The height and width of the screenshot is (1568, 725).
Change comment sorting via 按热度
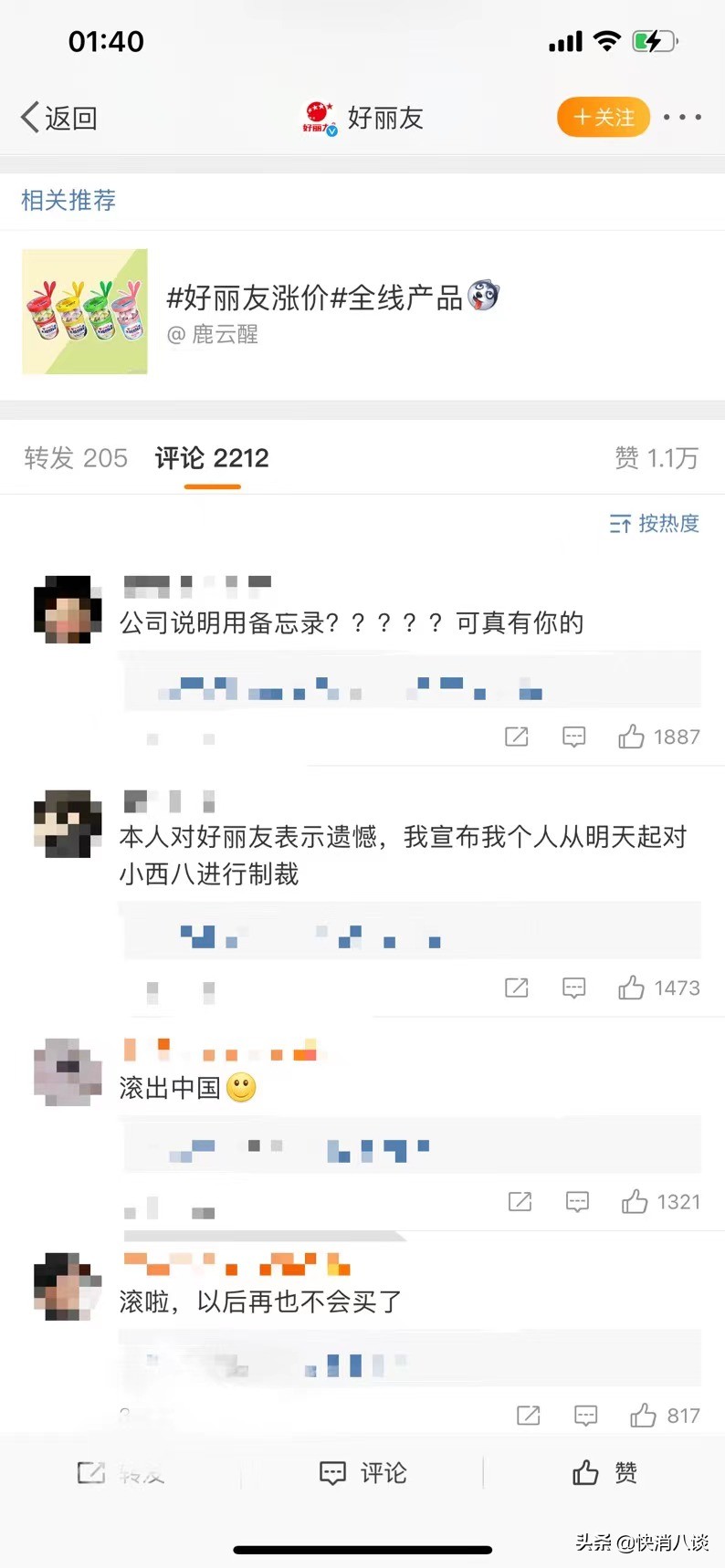click(654, 523)
